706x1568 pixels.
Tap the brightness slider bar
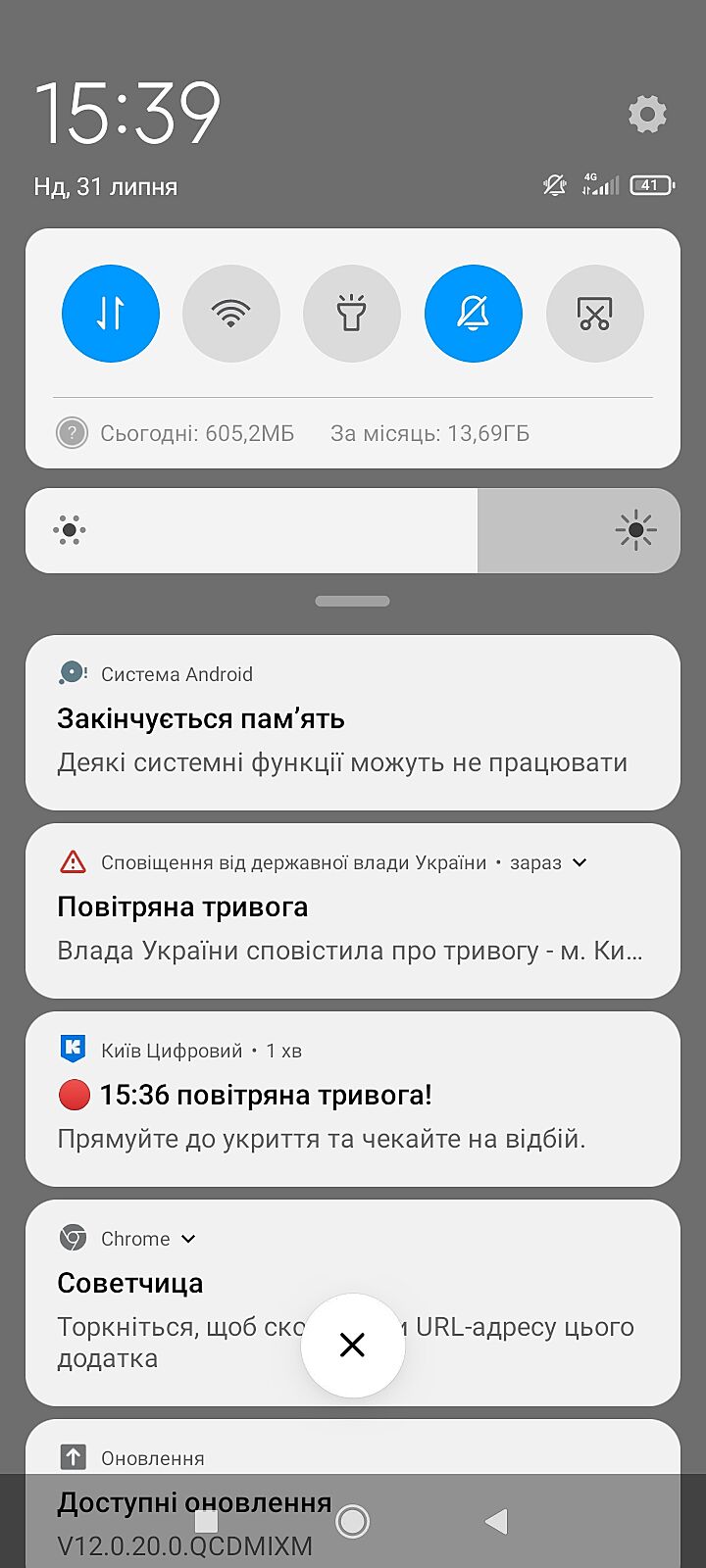353,530
